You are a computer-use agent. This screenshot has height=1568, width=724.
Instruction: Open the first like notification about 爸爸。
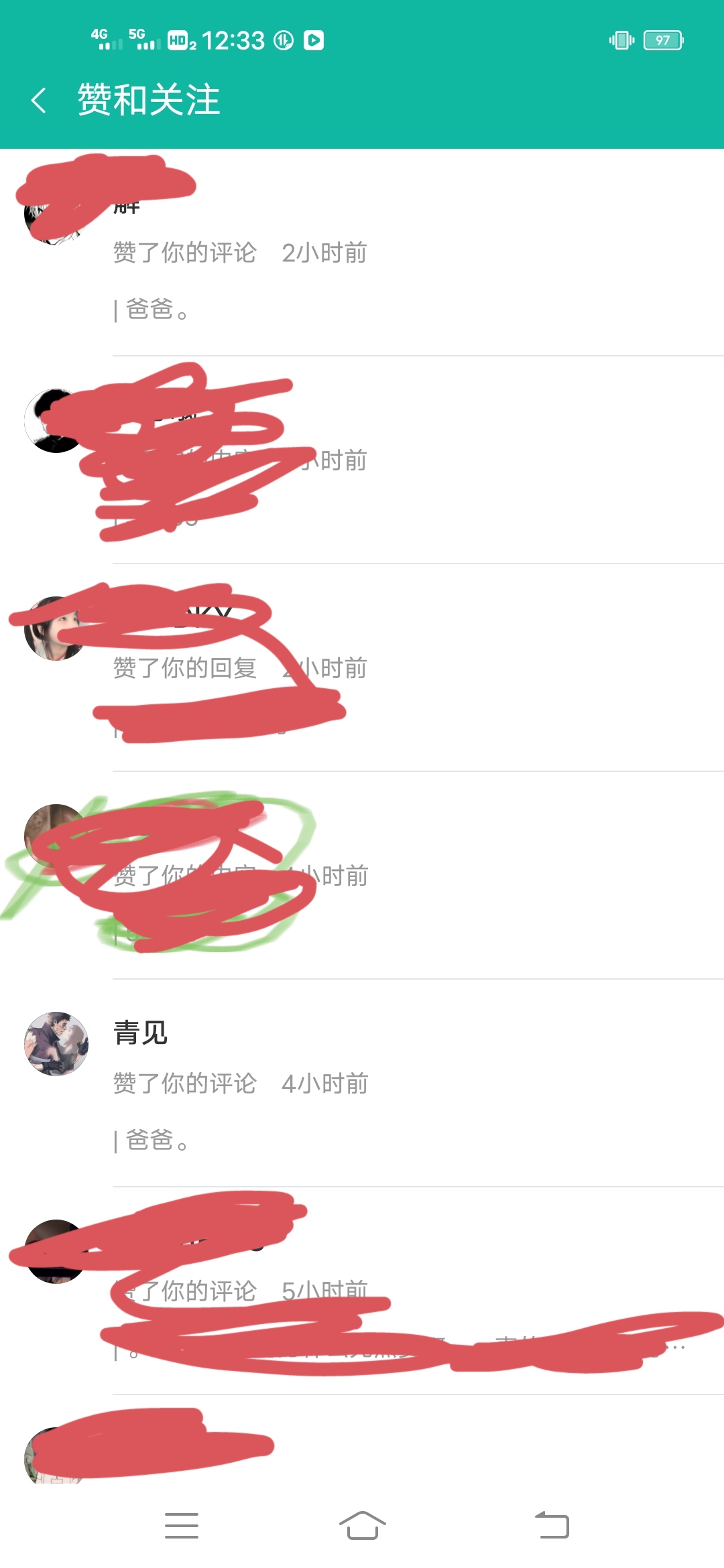pos(362,253)
